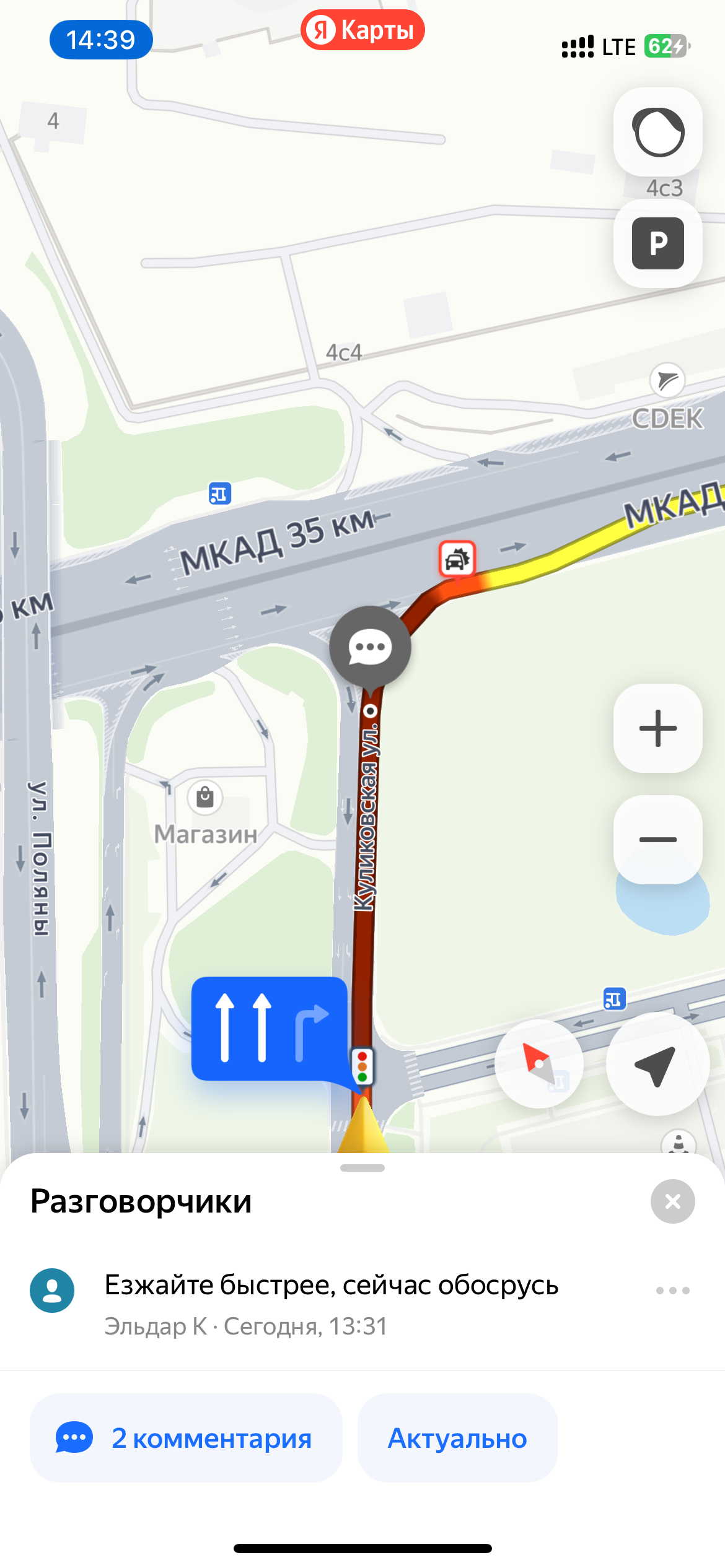
Task: Close the Разговорчики panel
Action: coord(672,1201)
